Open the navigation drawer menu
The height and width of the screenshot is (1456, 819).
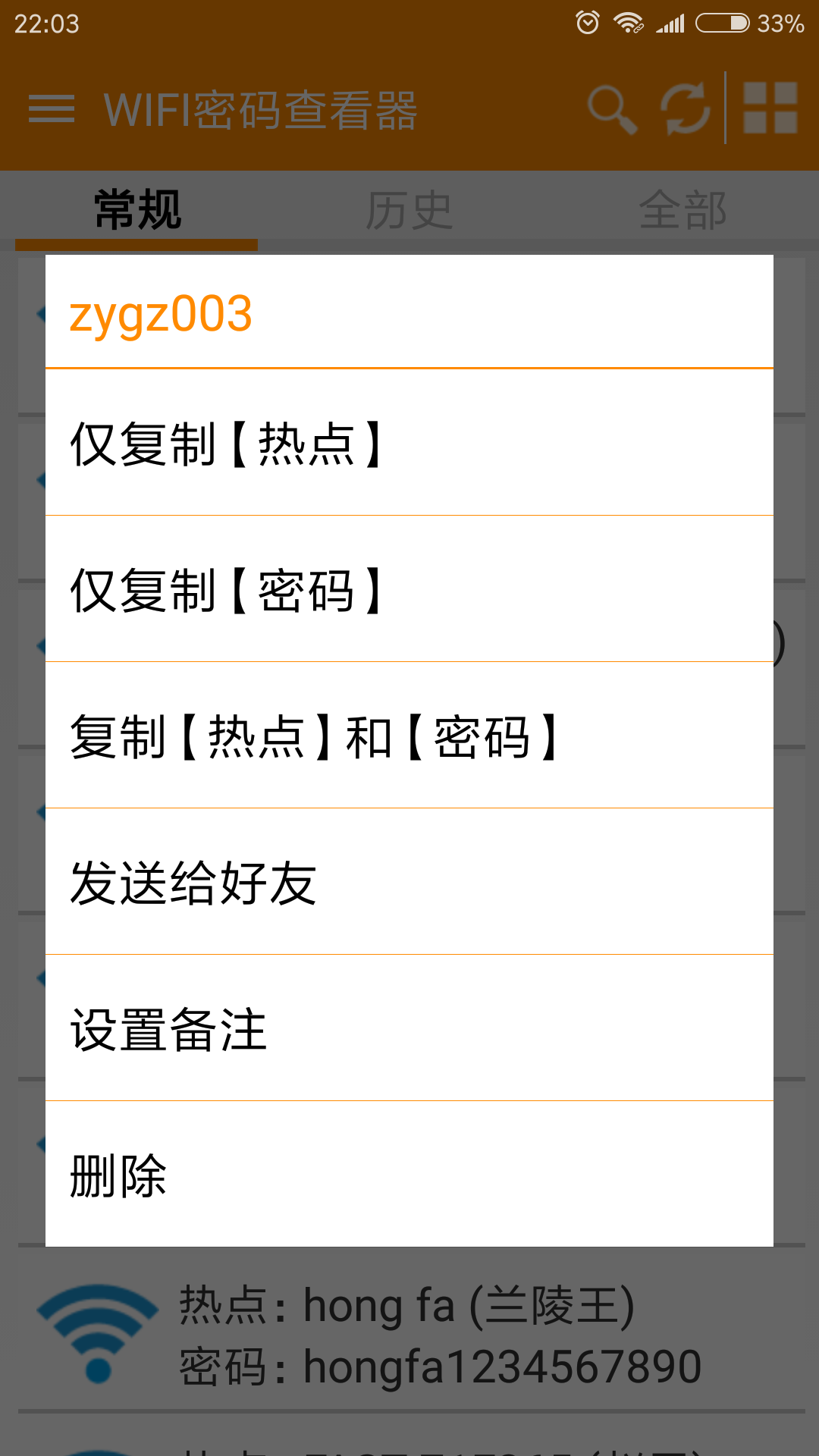pyautogui.click(x=50, y=110)
